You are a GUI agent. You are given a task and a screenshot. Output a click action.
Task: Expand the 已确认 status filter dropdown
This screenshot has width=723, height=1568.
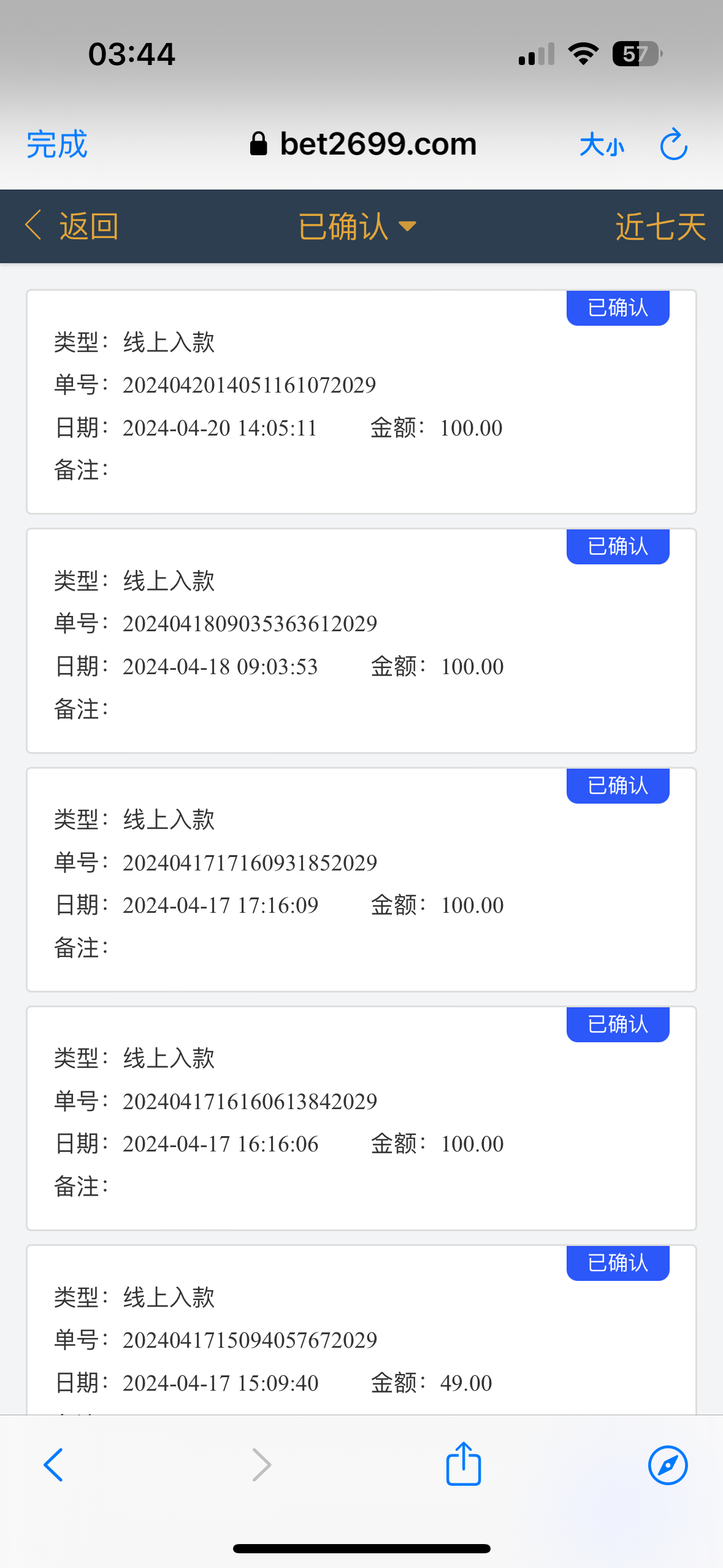click(357, 226)
